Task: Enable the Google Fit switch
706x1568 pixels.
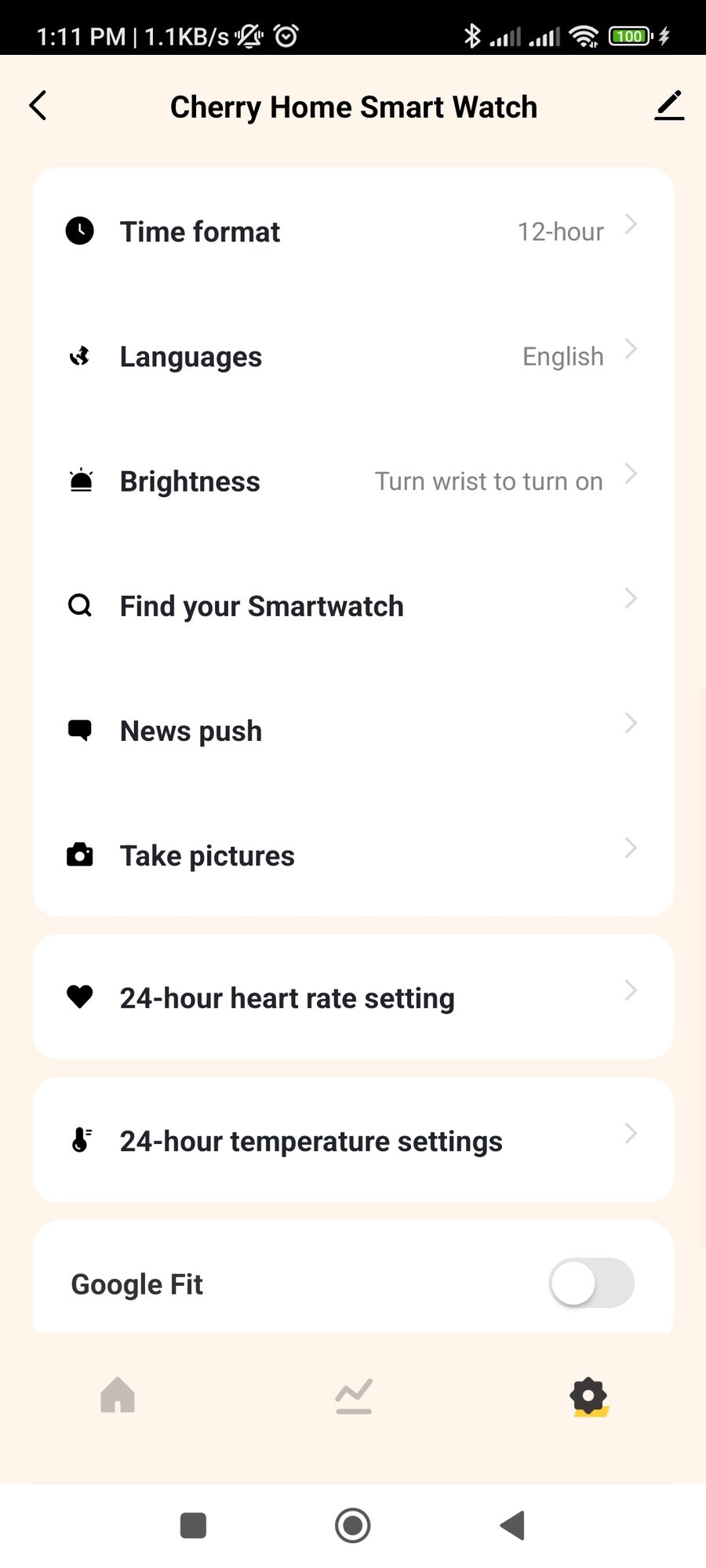Action: pyautogui.click(x=591, y=1283)
